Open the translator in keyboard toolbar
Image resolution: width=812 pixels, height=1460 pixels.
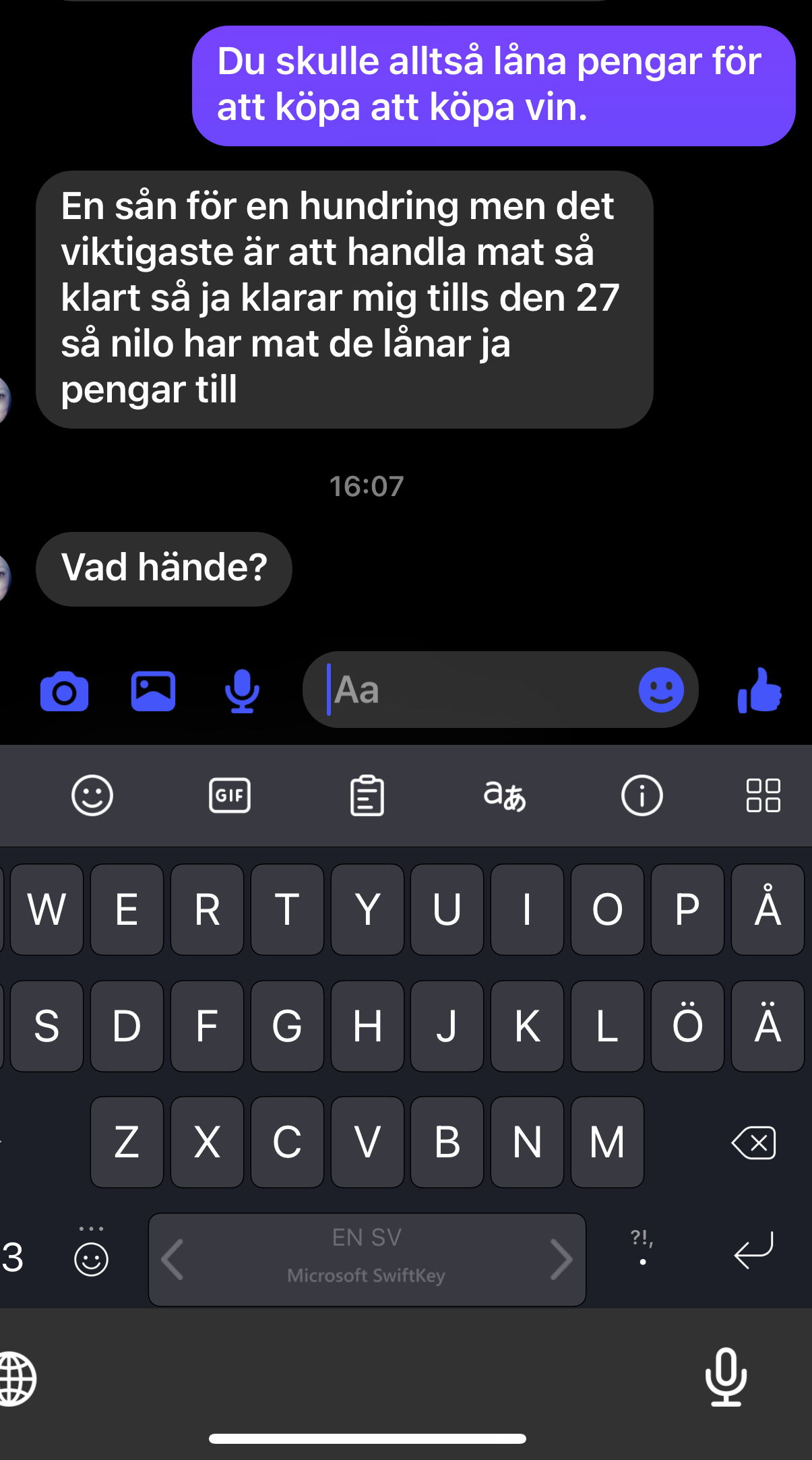505,795
